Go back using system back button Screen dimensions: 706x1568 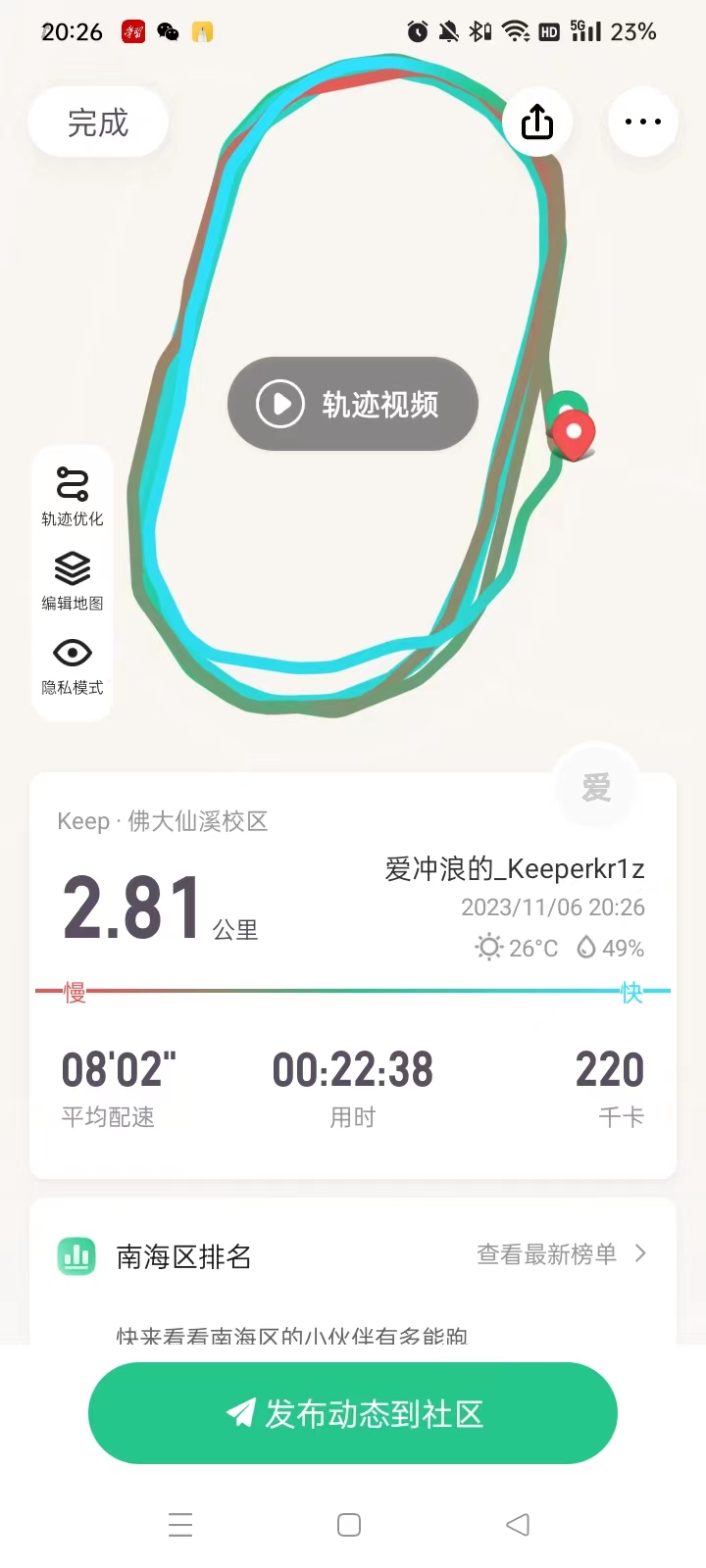click(x=518, y=1524)
